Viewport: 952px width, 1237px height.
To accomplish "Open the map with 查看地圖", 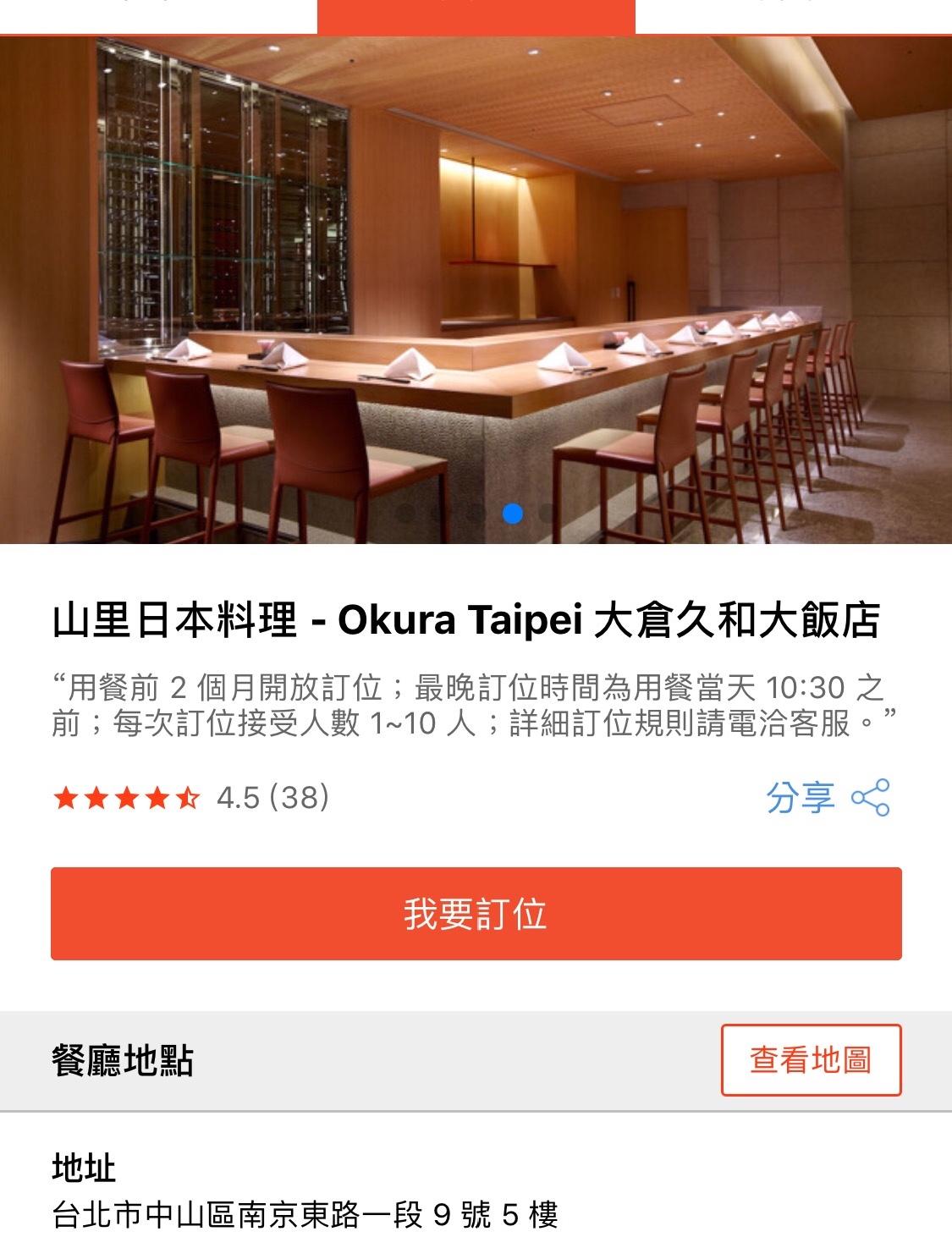I will tap(811, 1060).
